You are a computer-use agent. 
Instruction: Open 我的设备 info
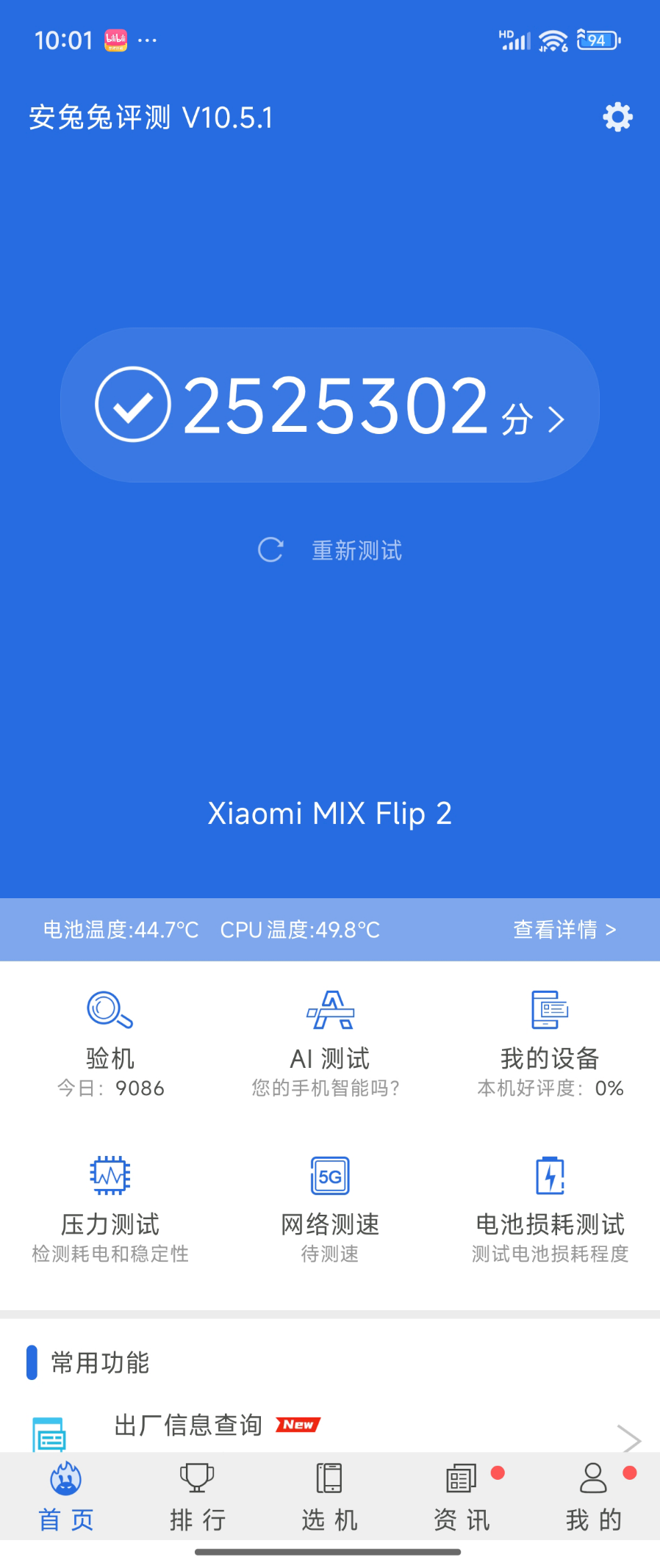[x=550, y=1044]
